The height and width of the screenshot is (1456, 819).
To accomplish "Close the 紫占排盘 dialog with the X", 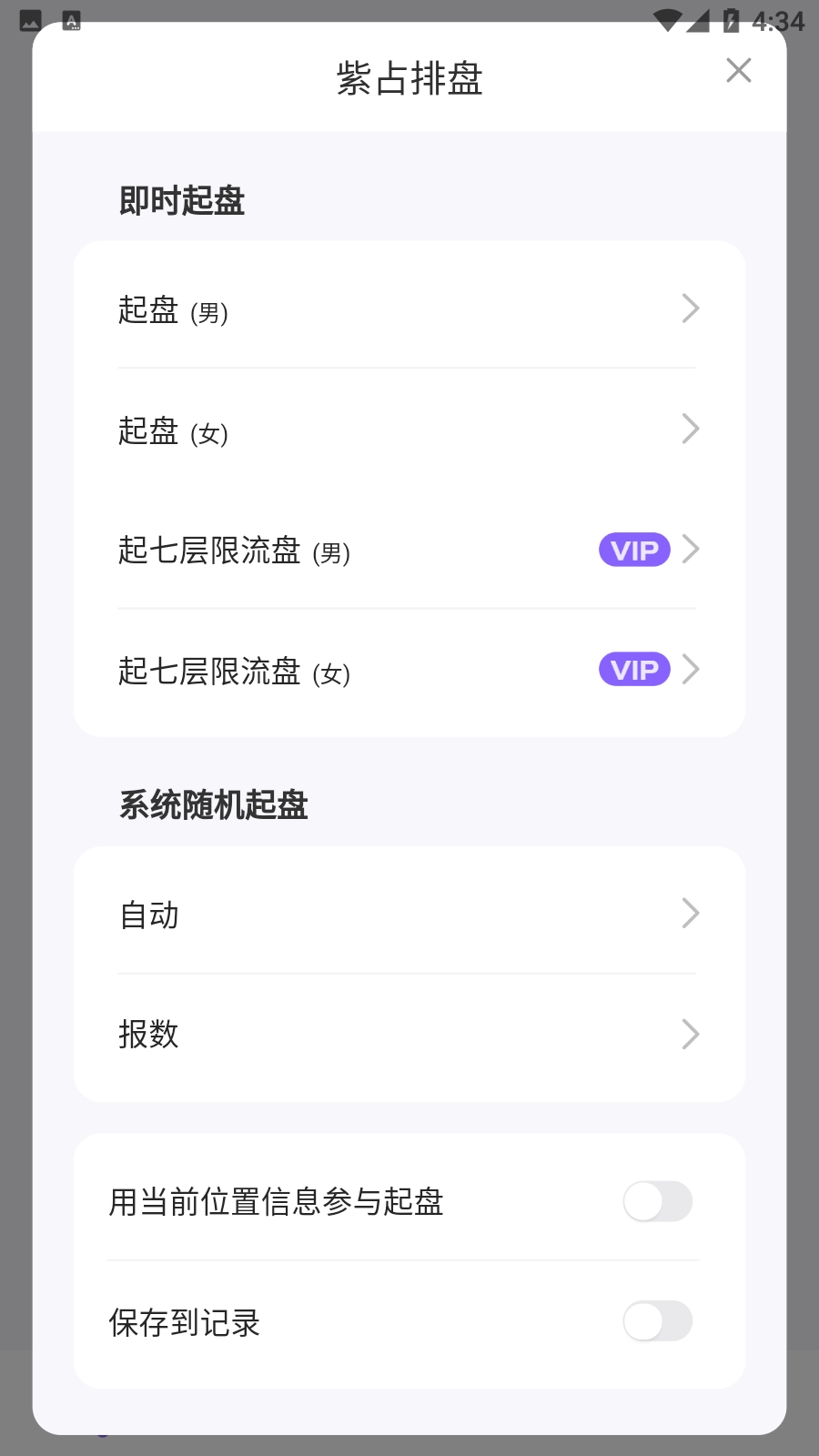I will [738, 71].
